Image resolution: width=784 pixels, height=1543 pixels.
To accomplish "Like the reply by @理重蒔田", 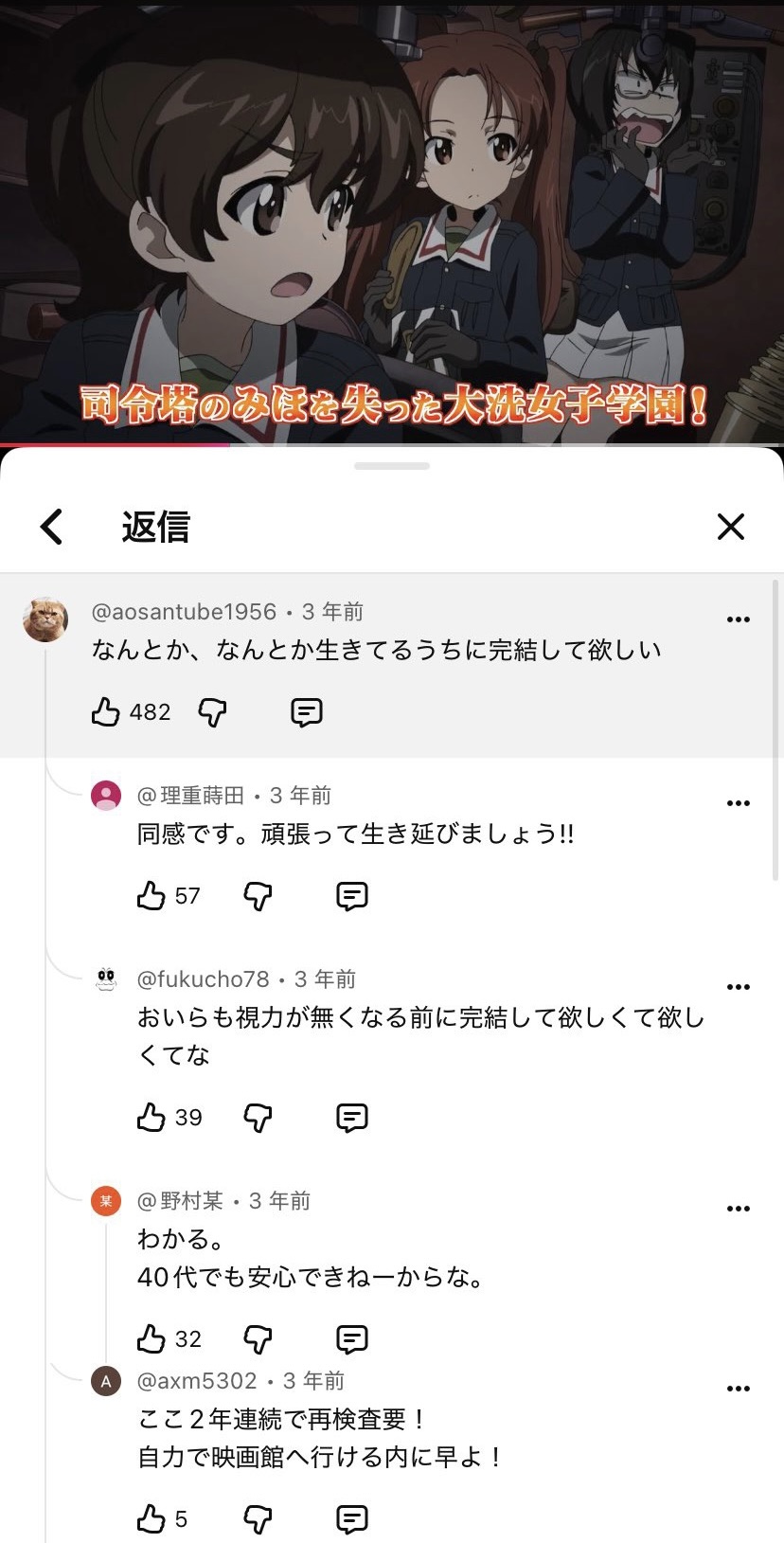I will [151, 896].
